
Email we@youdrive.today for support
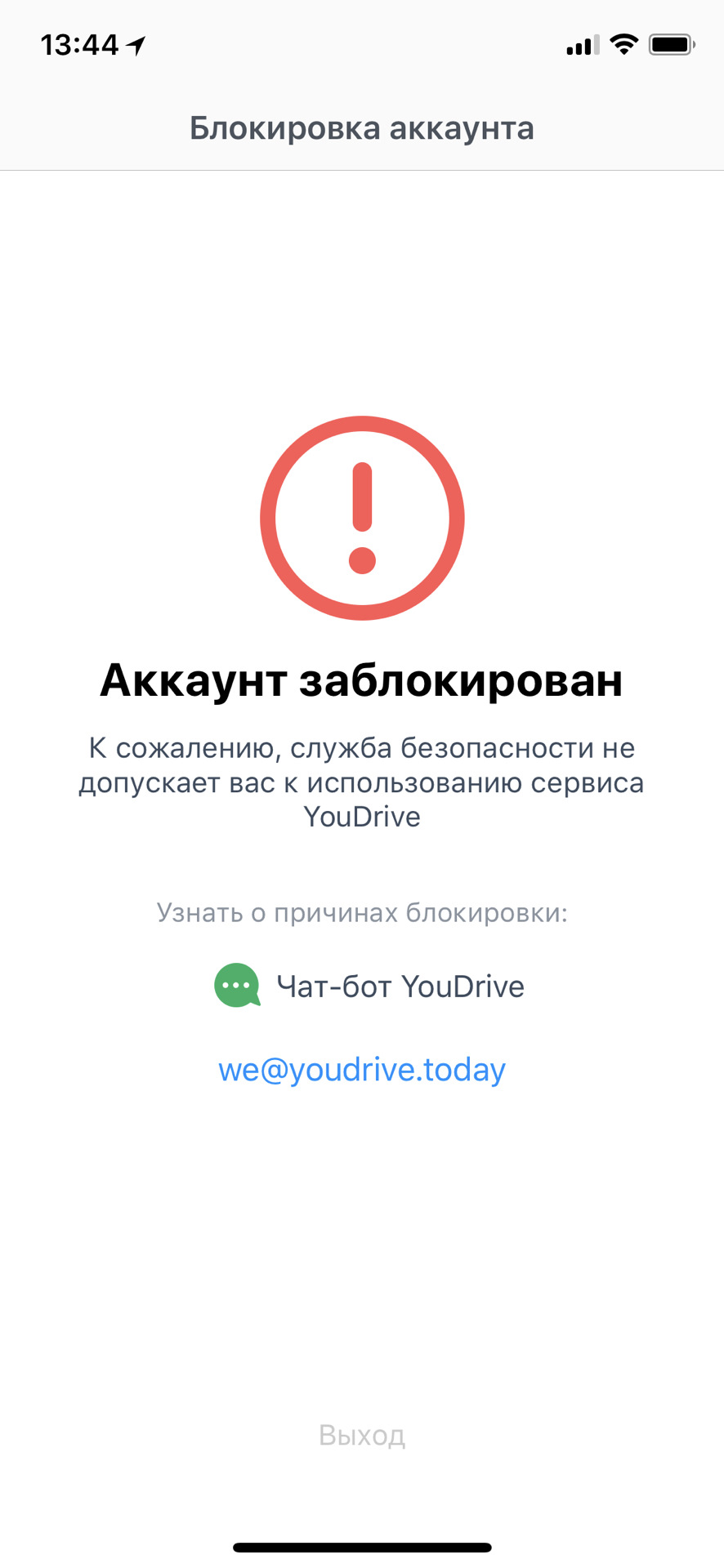pyautogui.click(x=362, y=1070)
